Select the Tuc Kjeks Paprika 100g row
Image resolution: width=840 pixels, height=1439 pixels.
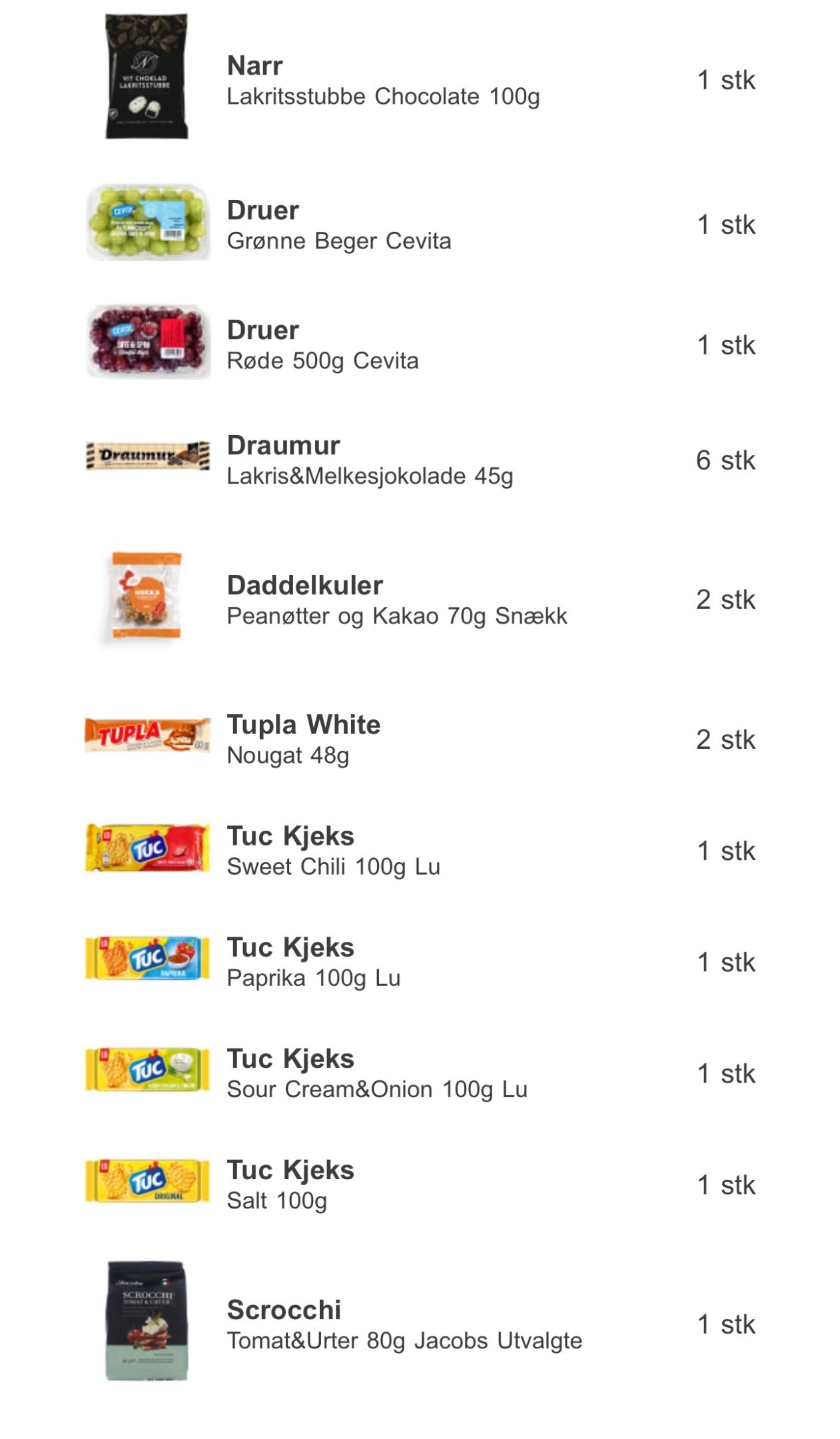(420, 961)
